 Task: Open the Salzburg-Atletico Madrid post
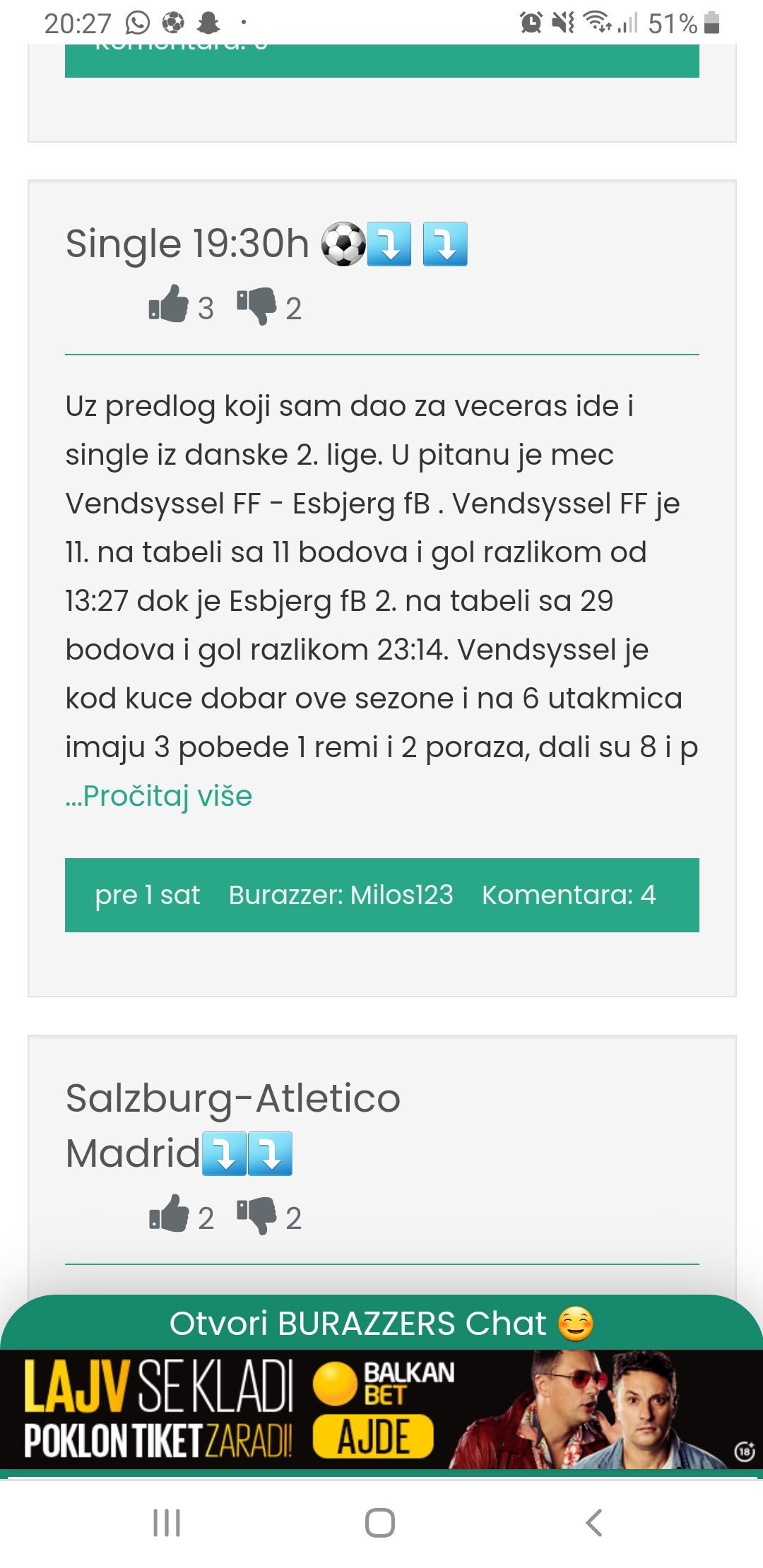point(233,1126)
